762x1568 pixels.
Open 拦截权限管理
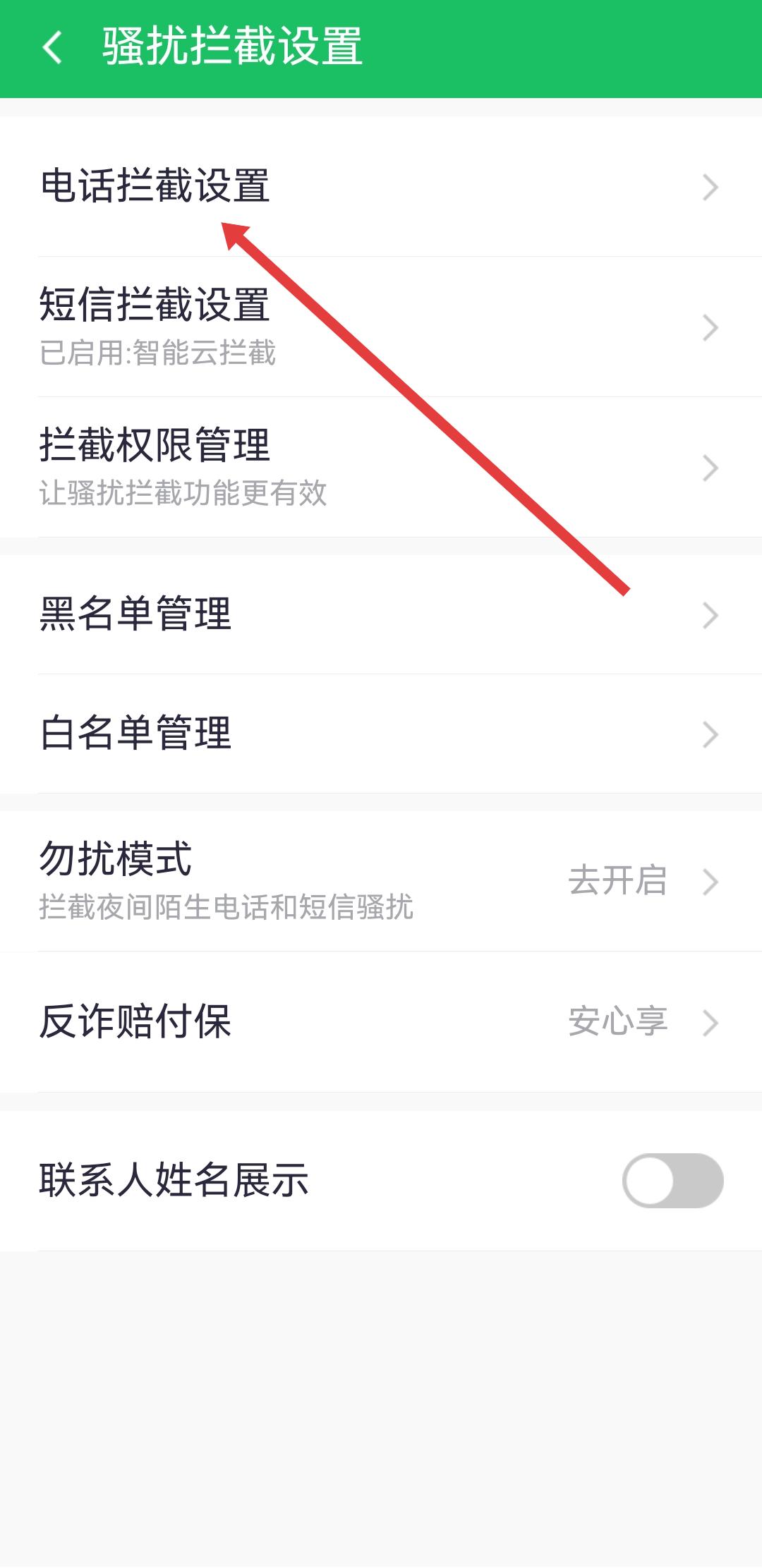click(155, 466)
